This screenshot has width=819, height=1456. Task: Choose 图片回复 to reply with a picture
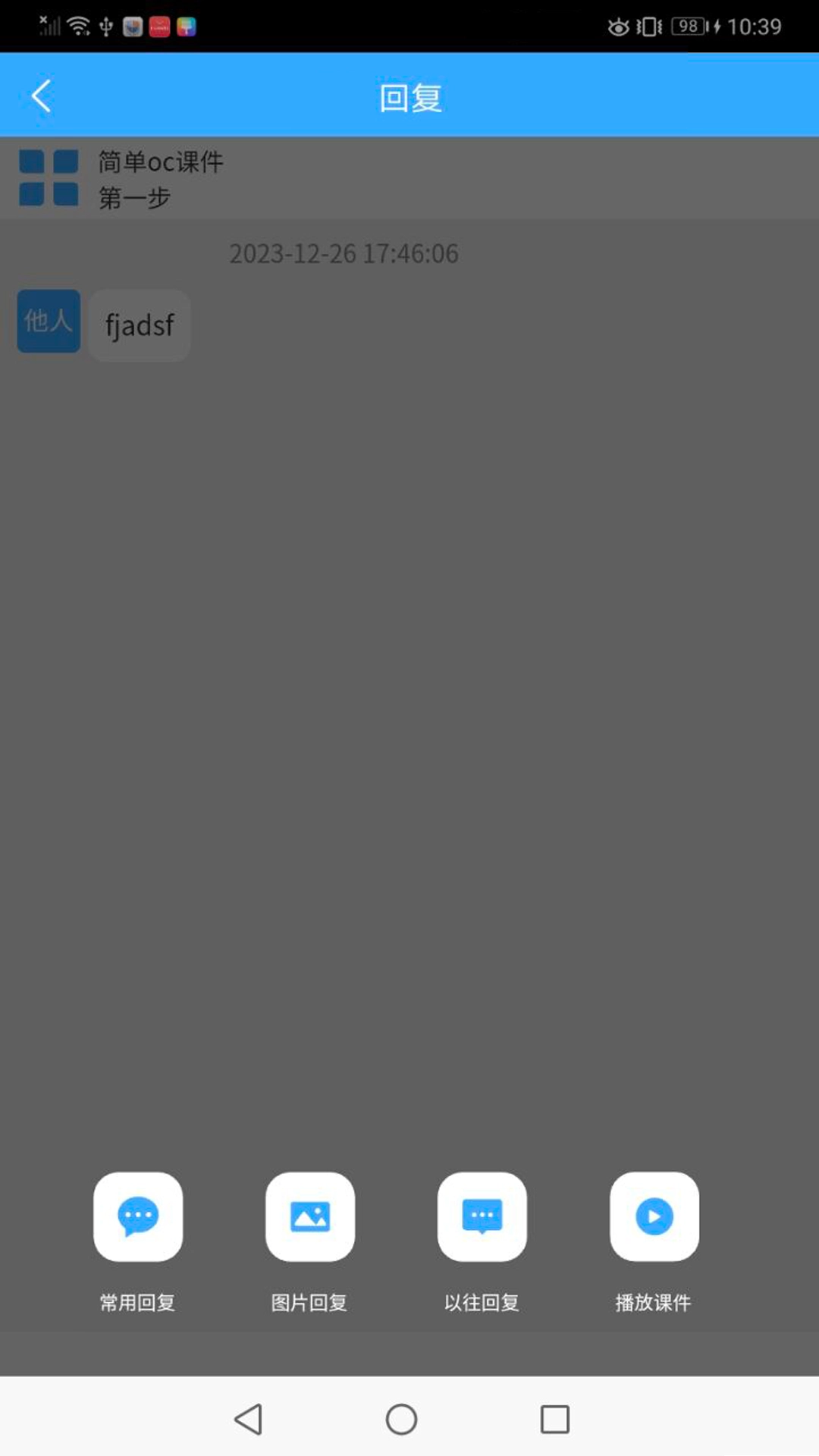click(309, 1216)
